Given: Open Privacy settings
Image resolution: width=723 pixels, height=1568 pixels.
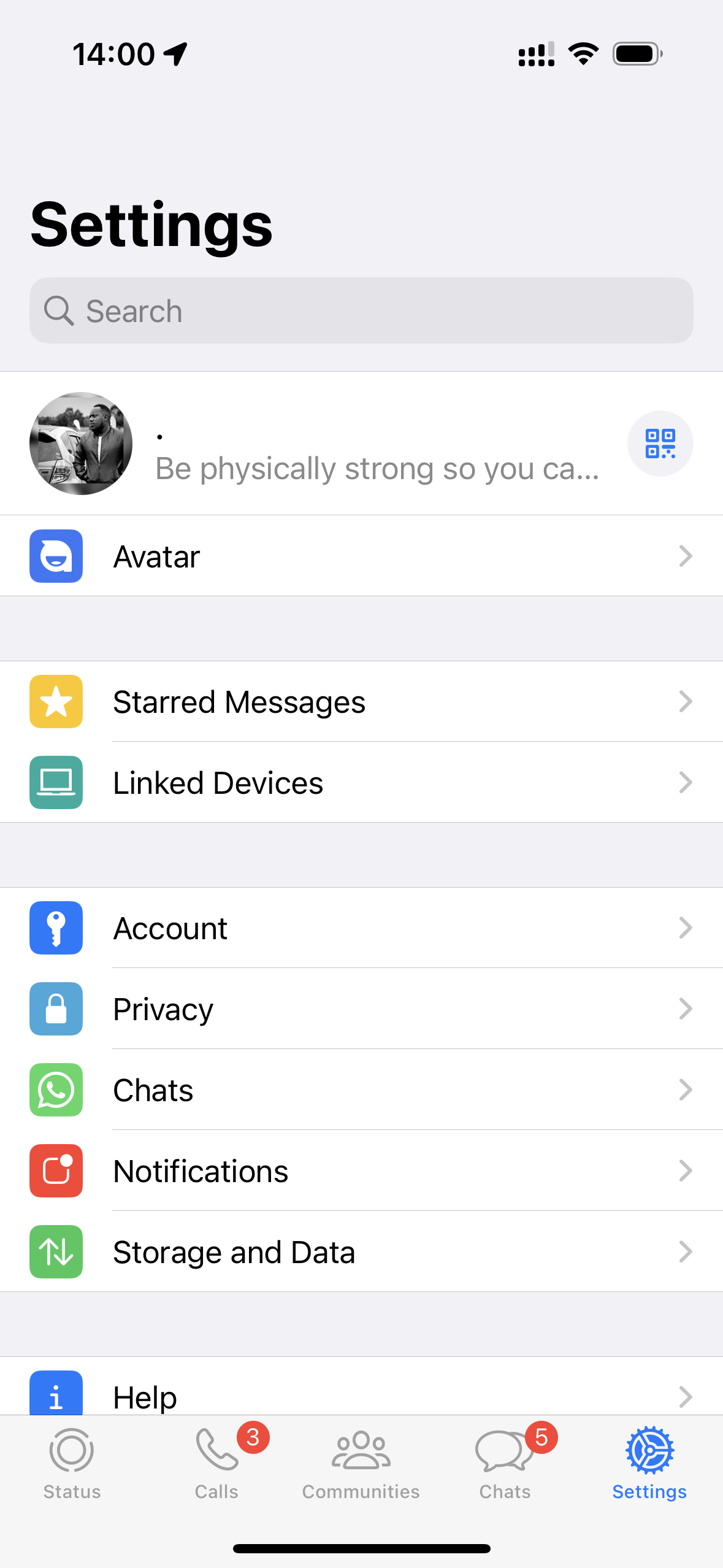Looking at the screenshot, I should 361,1009.
